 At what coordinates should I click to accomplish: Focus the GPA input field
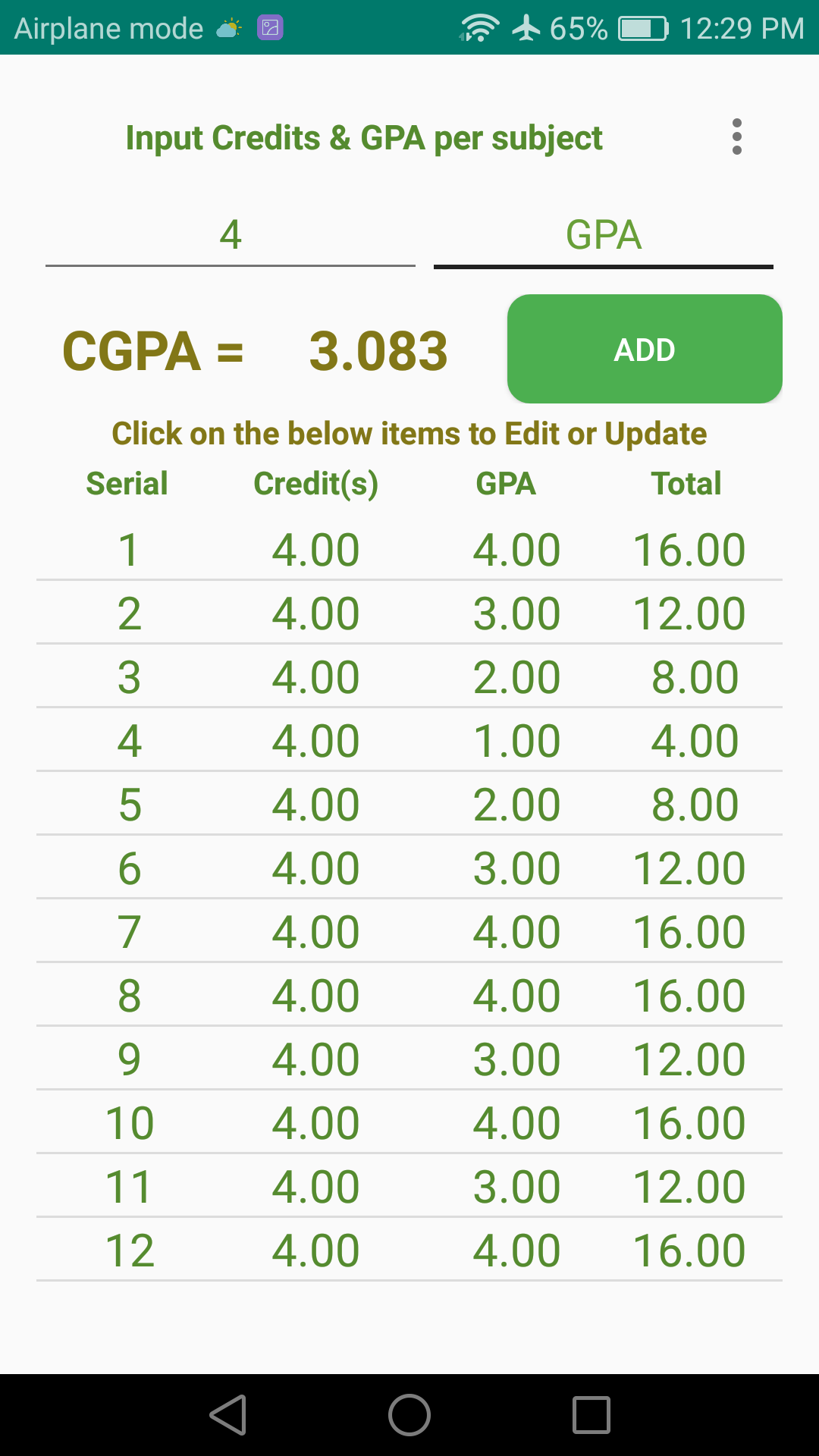click(604, 235)
